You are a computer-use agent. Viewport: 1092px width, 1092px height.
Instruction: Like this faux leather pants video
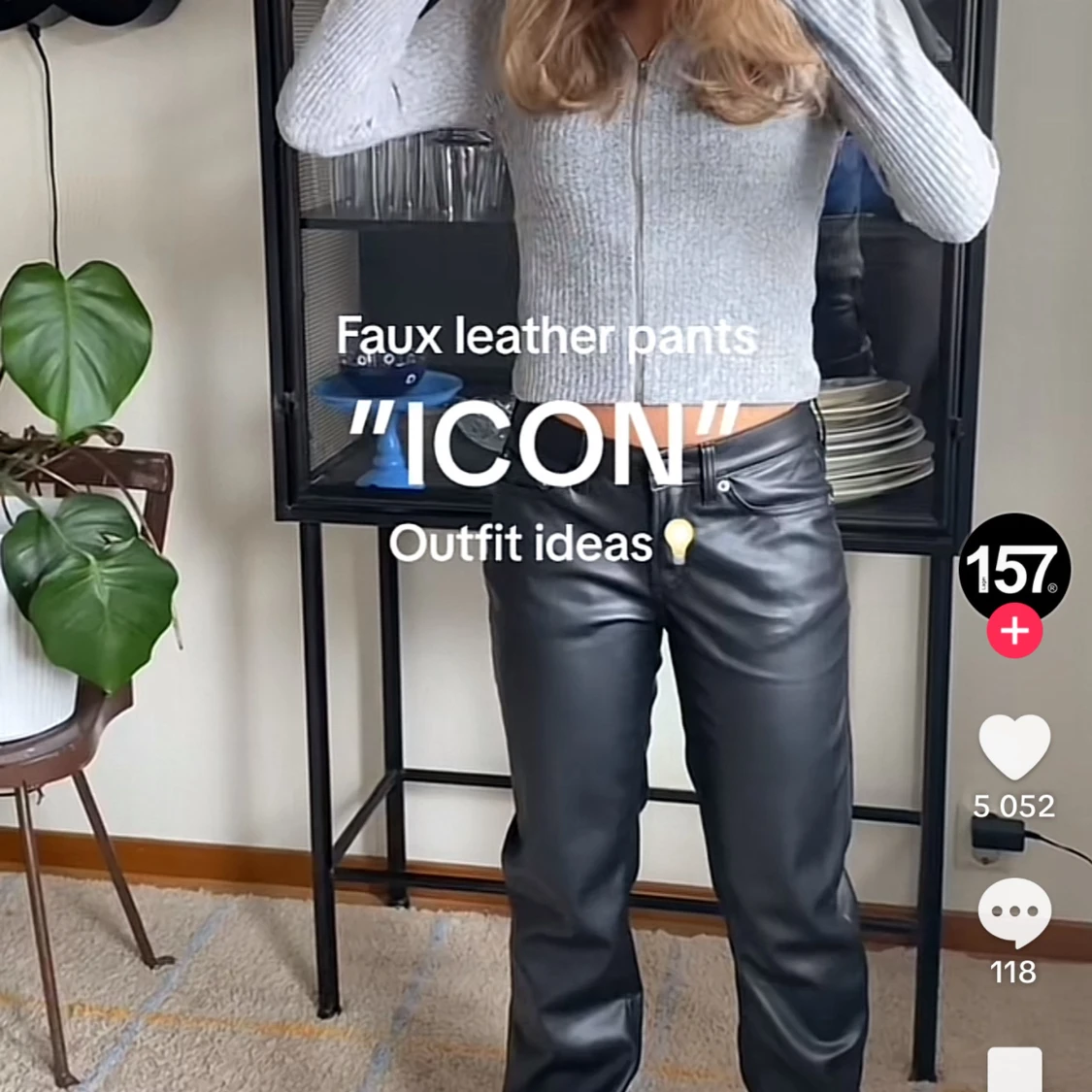coord(1014,746)
